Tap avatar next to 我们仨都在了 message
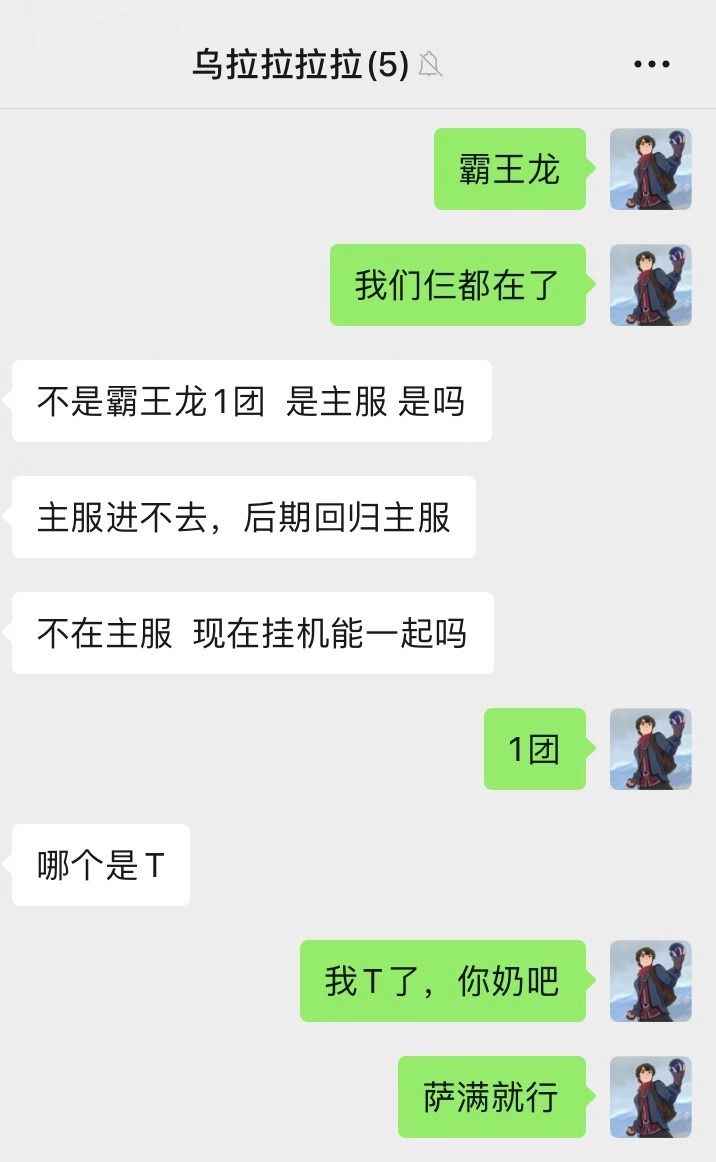This screenshot has width=716, height=1162. click(x=651, y=285)
